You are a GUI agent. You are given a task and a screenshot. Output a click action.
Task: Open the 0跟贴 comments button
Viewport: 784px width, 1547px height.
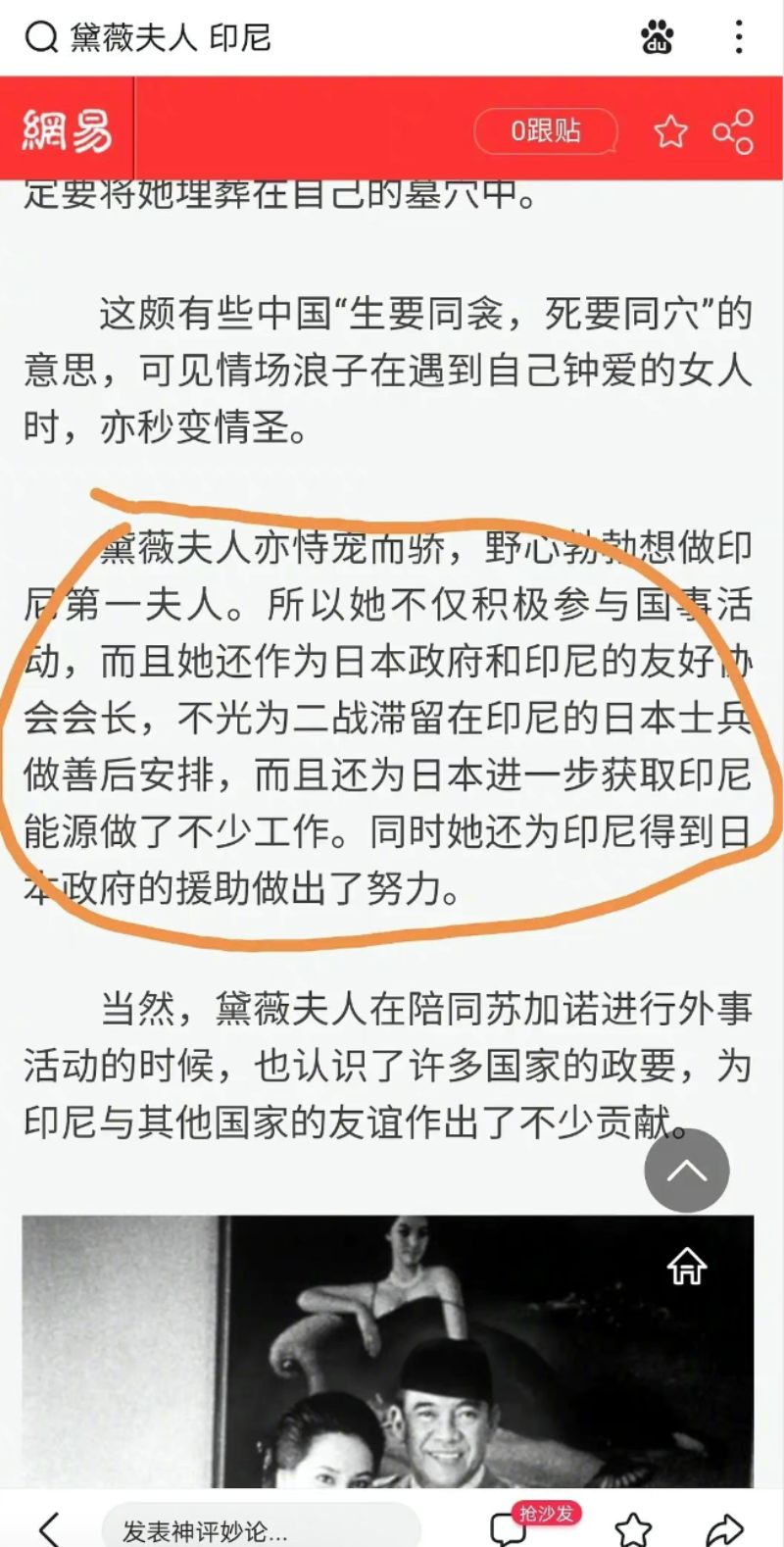coord(545,130)
